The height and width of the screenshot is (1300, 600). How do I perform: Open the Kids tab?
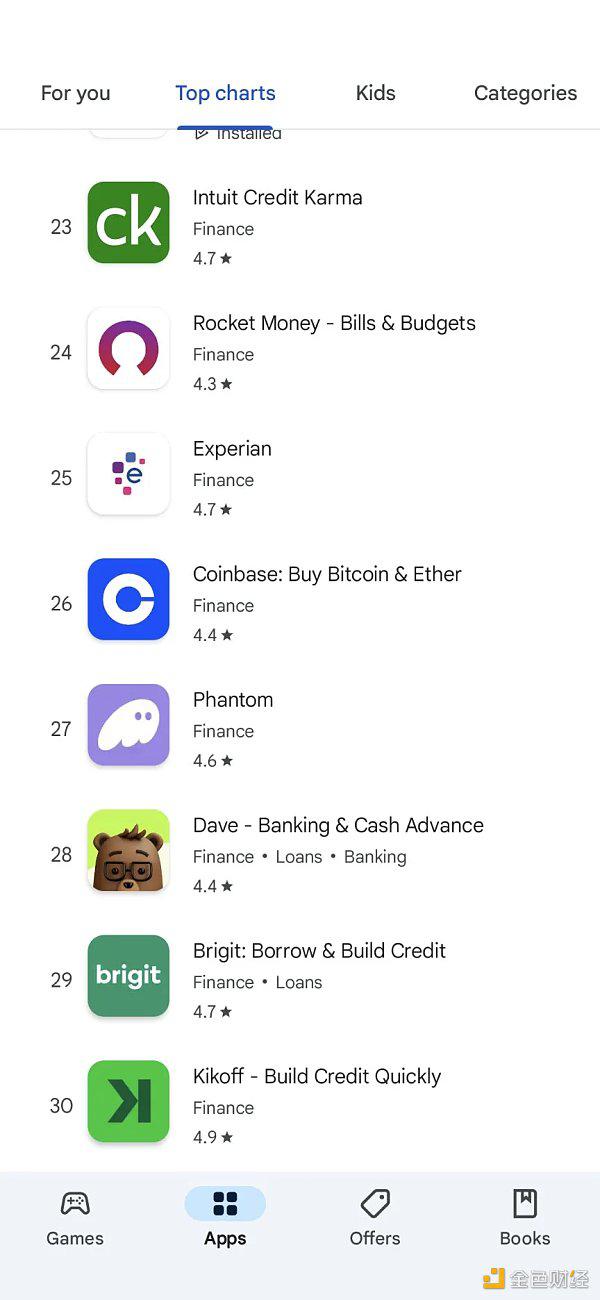click(375, 93)
